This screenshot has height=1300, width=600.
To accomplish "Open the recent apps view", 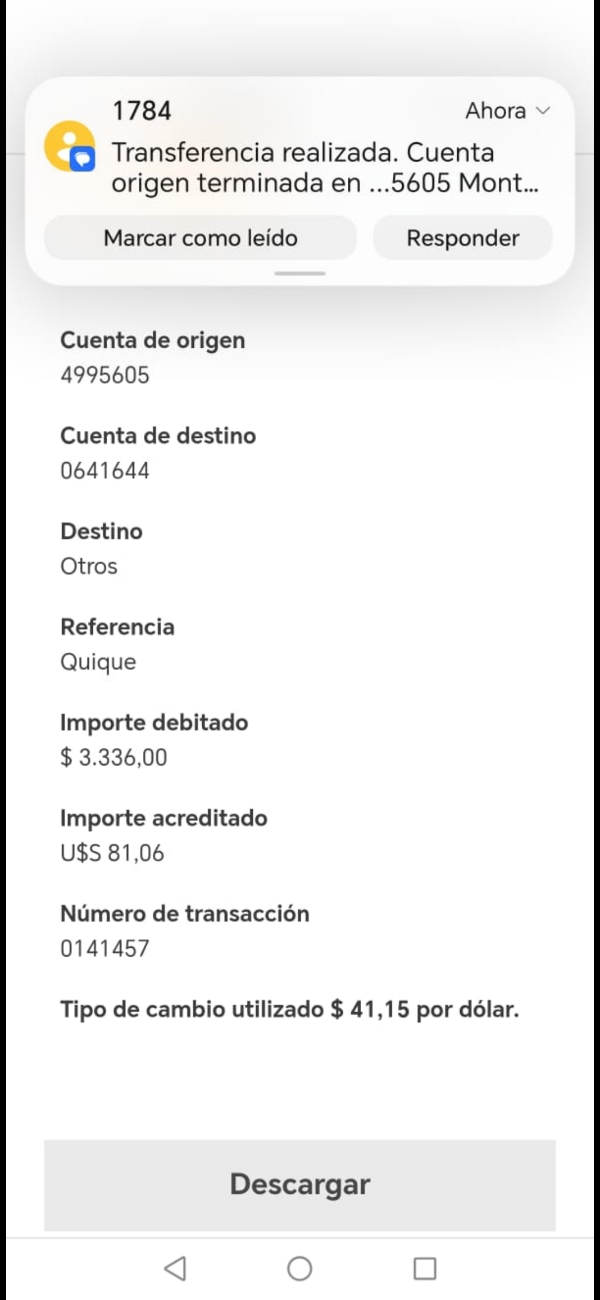I will 425,1269.
